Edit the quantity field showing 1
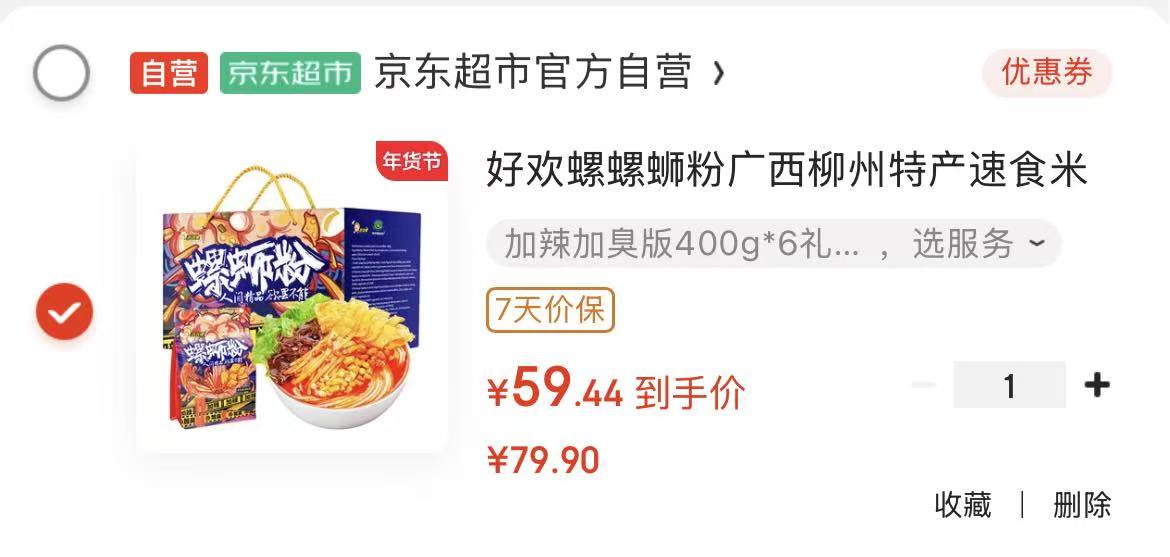 1009,385
